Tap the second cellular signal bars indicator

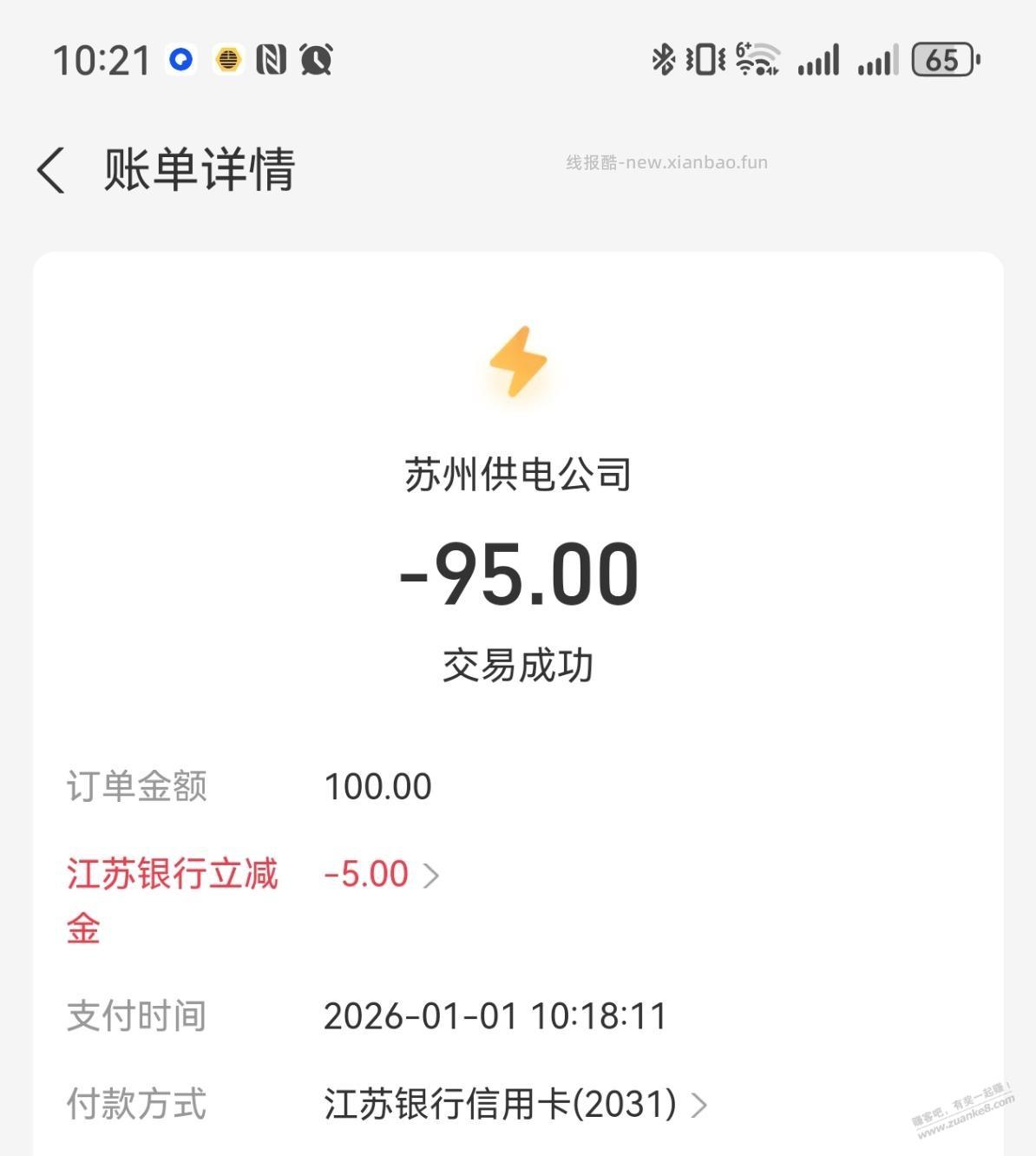tap(876, 59)
